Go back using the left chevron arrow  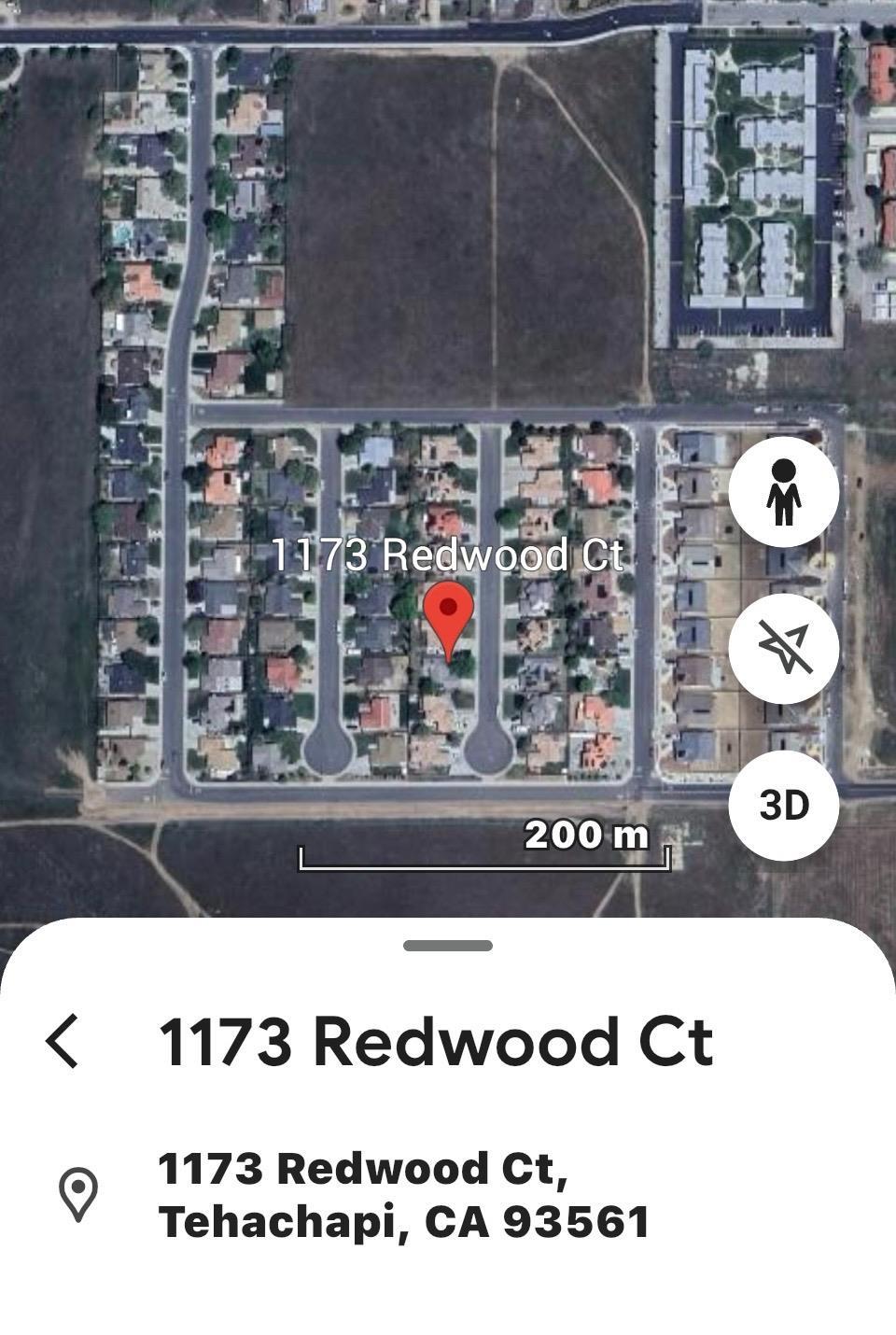pos(66,1044)
